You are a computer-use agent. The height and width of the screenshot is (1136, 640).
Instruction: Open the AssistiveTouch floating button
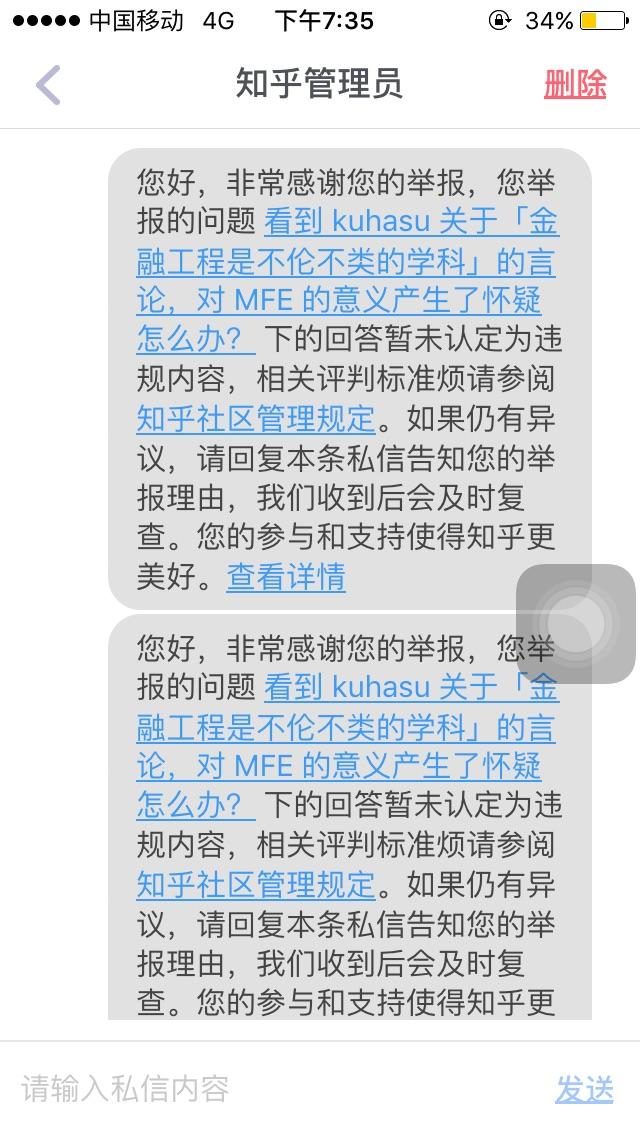pyautogui.click(x=575, y=623)
